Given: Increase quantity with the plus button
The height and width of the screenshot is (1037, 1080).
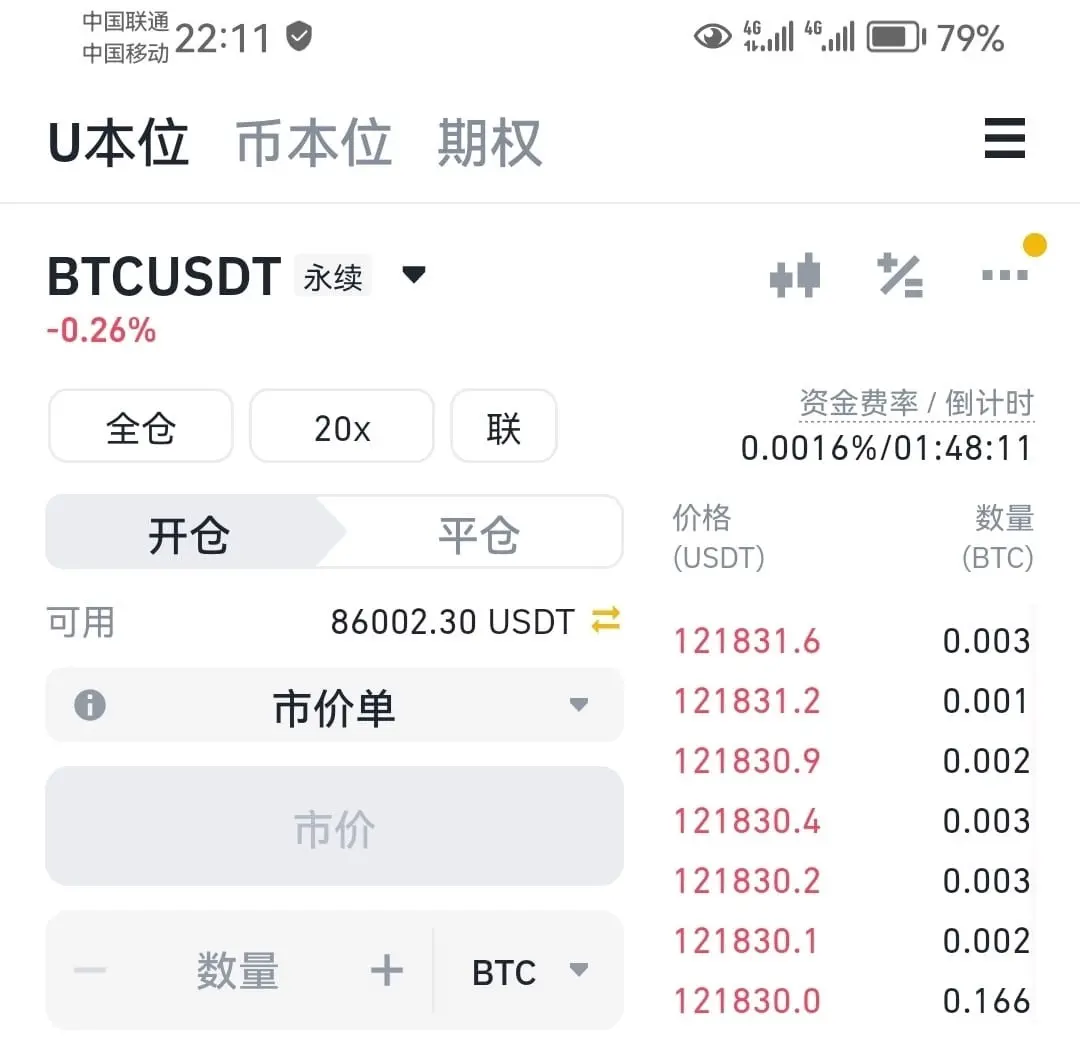Looking at the screenshot, I should coord(386,971).
